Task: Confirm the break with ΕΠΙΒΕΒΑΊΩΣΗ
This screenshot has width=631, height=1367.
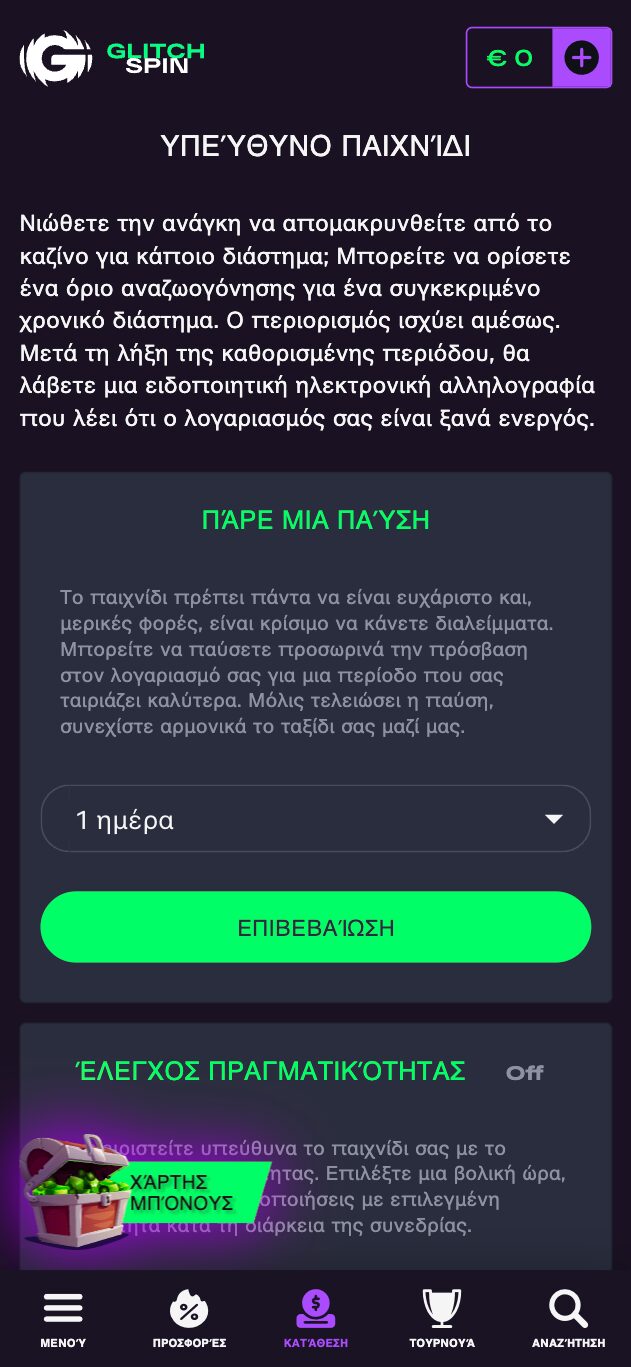Action: [x=315, y=927]
